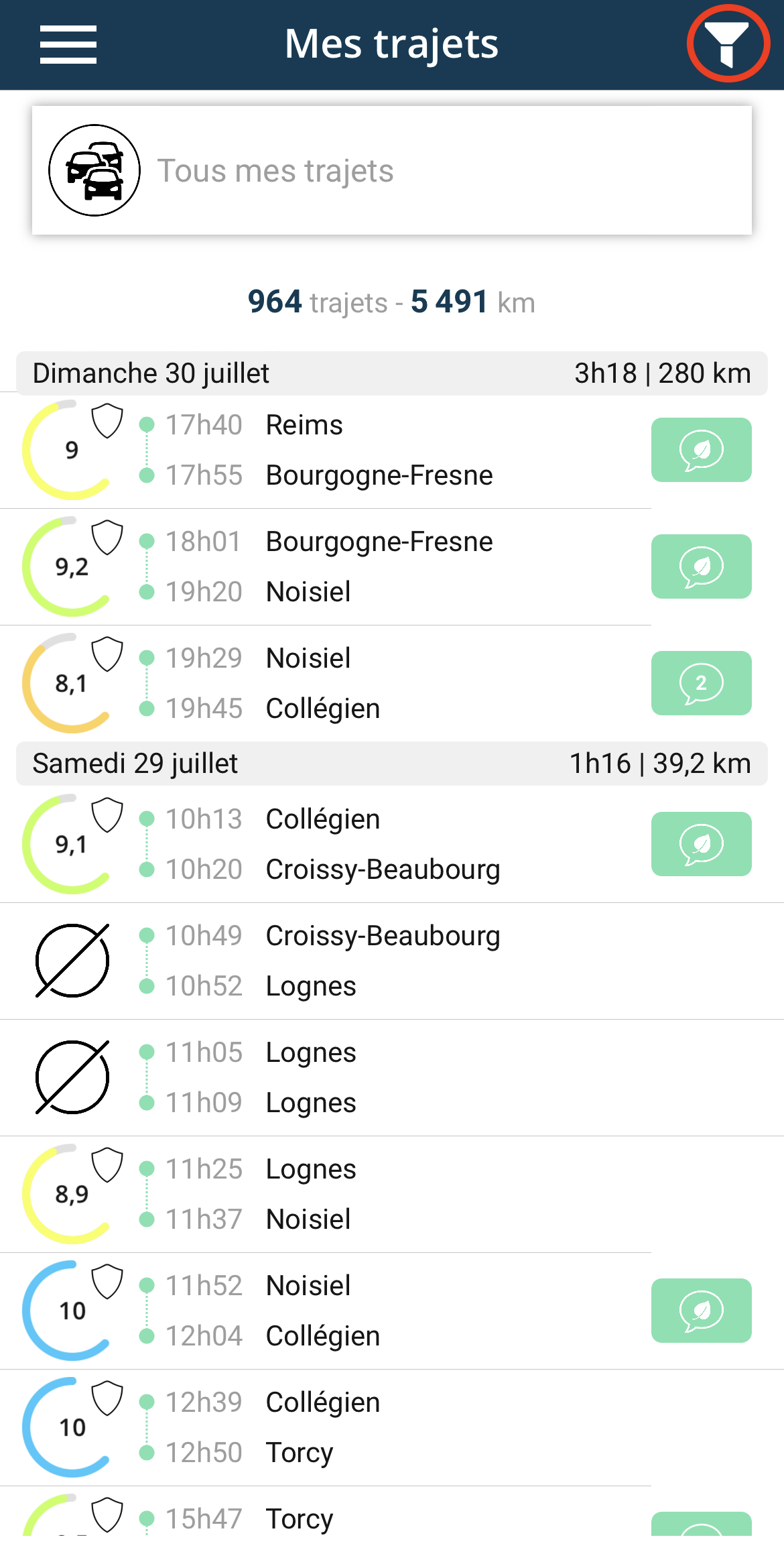Open the 12h39 Collégien to Torcy trip
Screen dimensions: 784x1562
pyautogui.click(x=392, y=1428)
